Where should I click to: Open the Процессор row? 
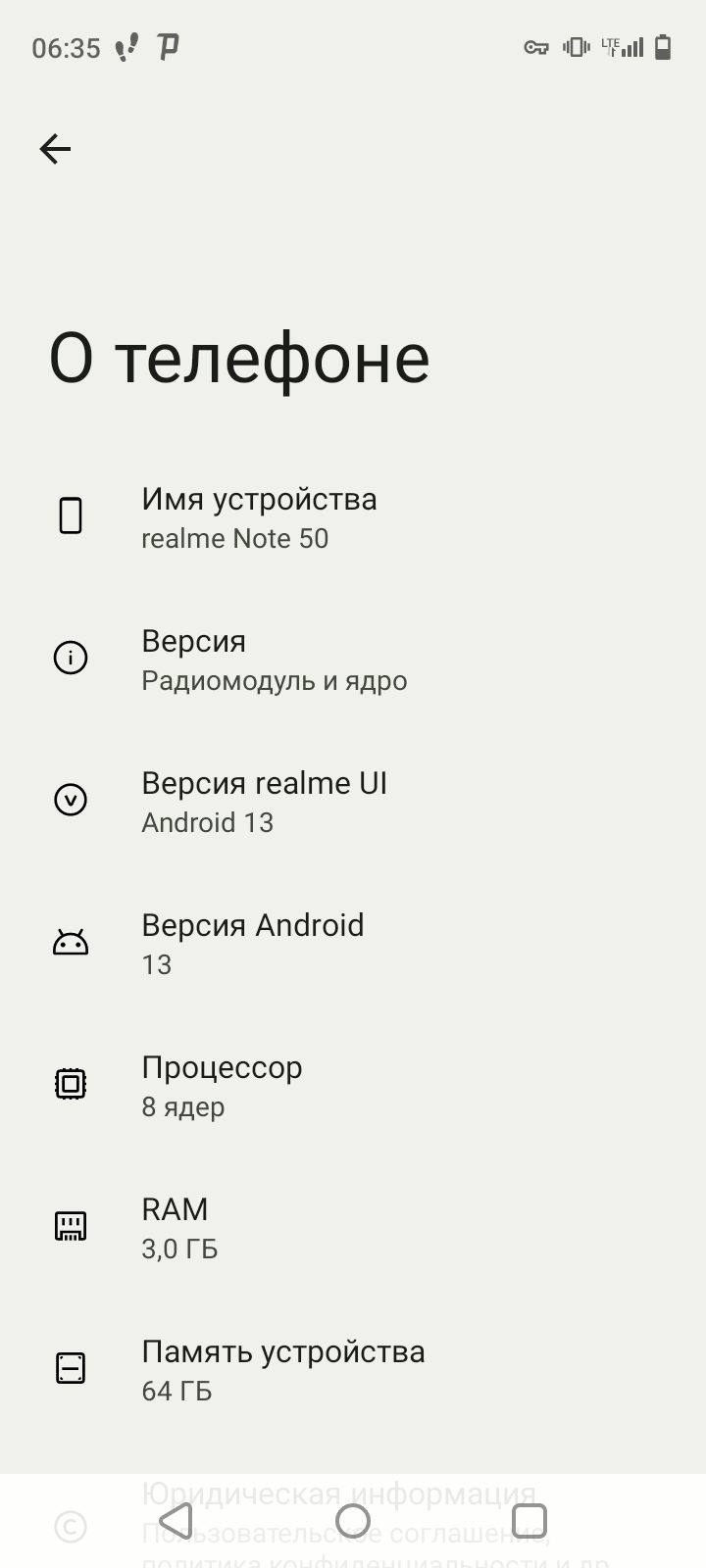pos(353,1085)
